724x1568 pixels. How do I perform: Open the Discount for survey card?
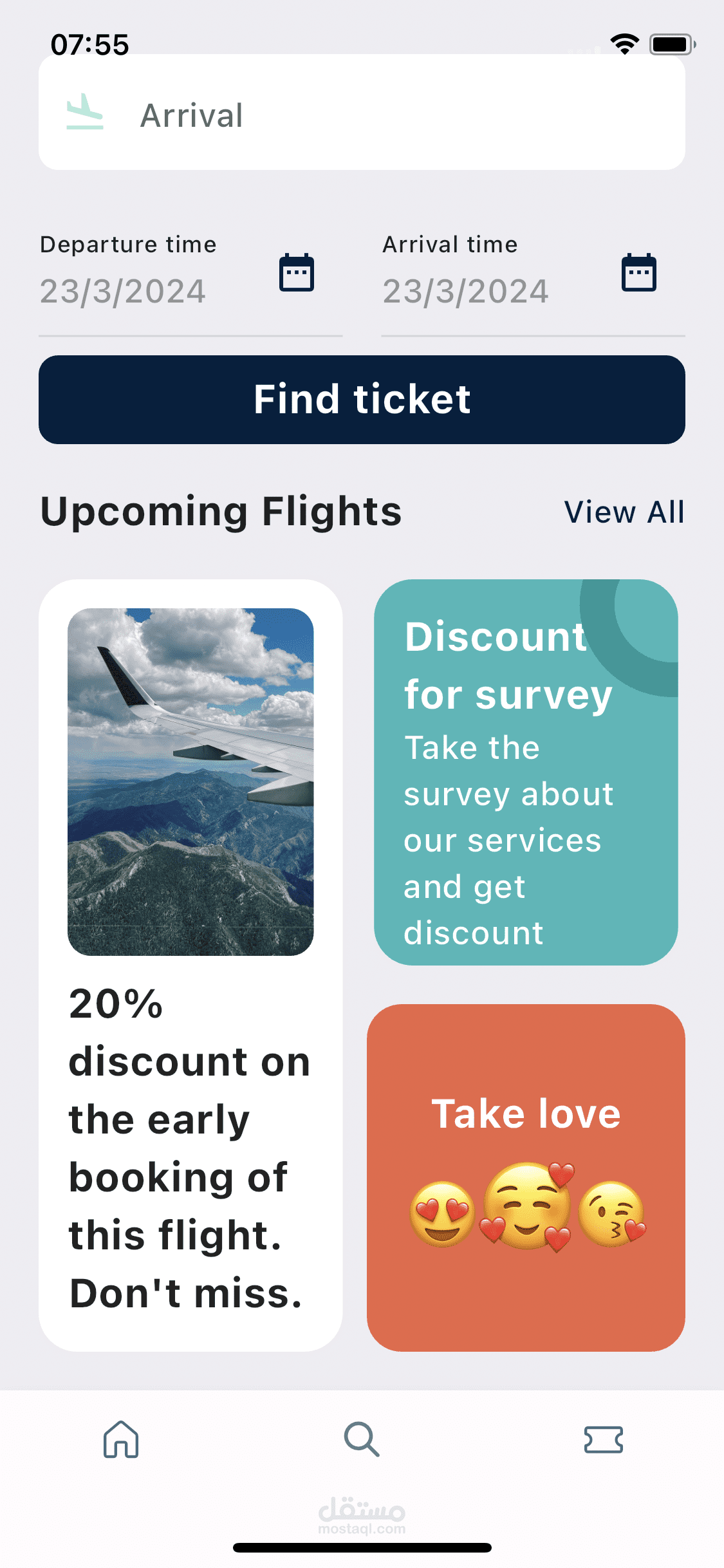tap(526, 772)
